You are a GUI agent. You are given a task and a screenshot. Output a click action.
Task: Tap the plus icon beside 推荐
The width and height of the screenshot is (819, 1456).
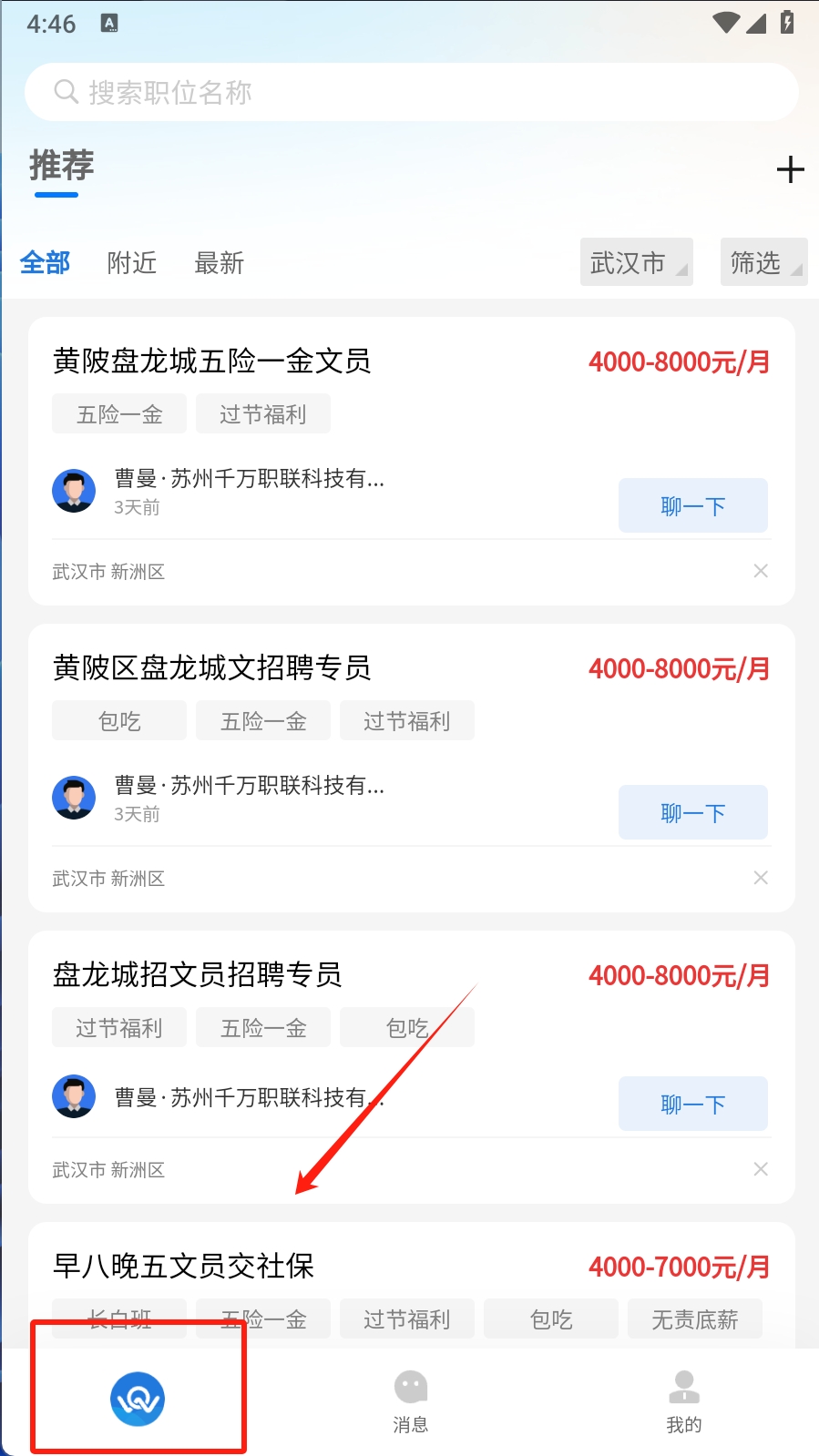point(790,169)
